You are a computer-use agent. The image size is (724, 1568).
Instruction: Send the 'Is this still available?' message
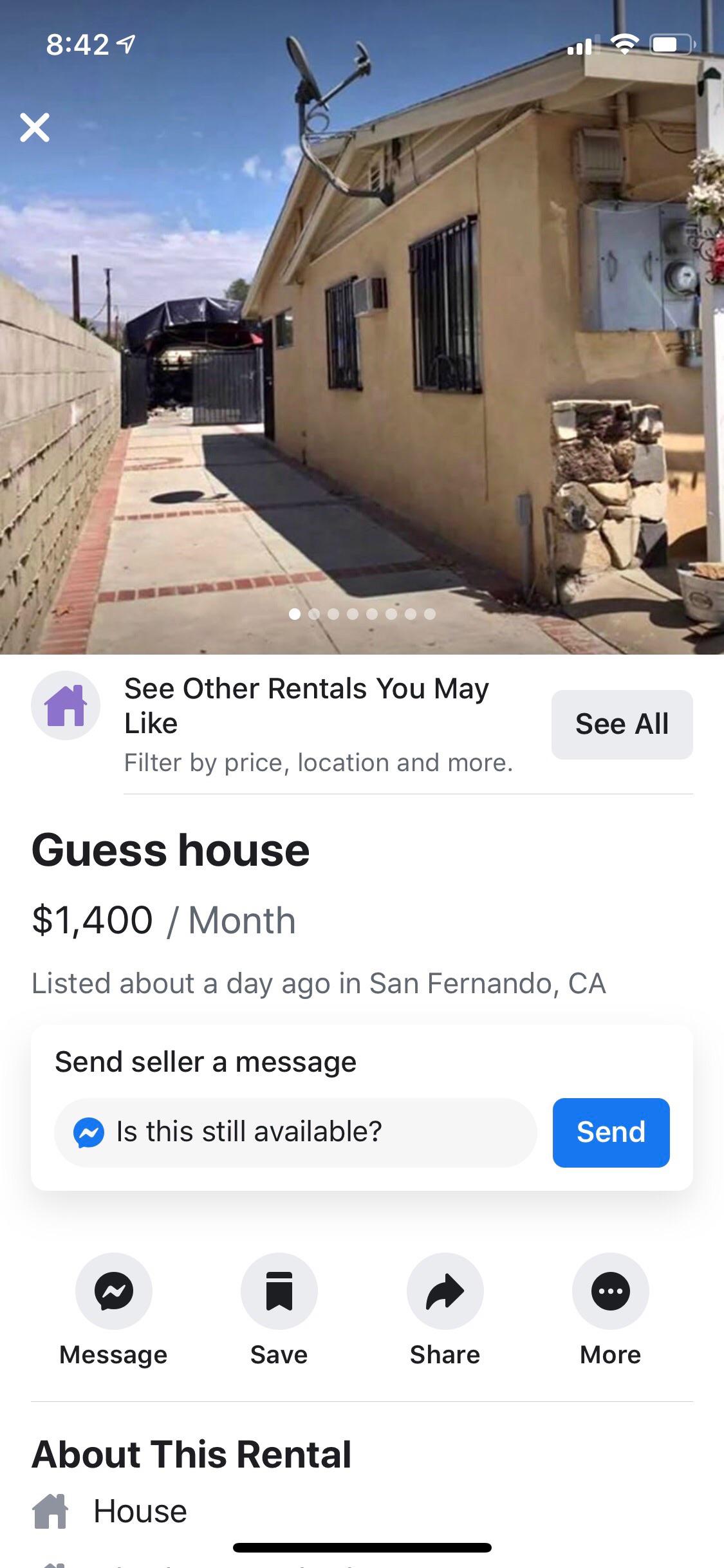[x=611, y=1132]
